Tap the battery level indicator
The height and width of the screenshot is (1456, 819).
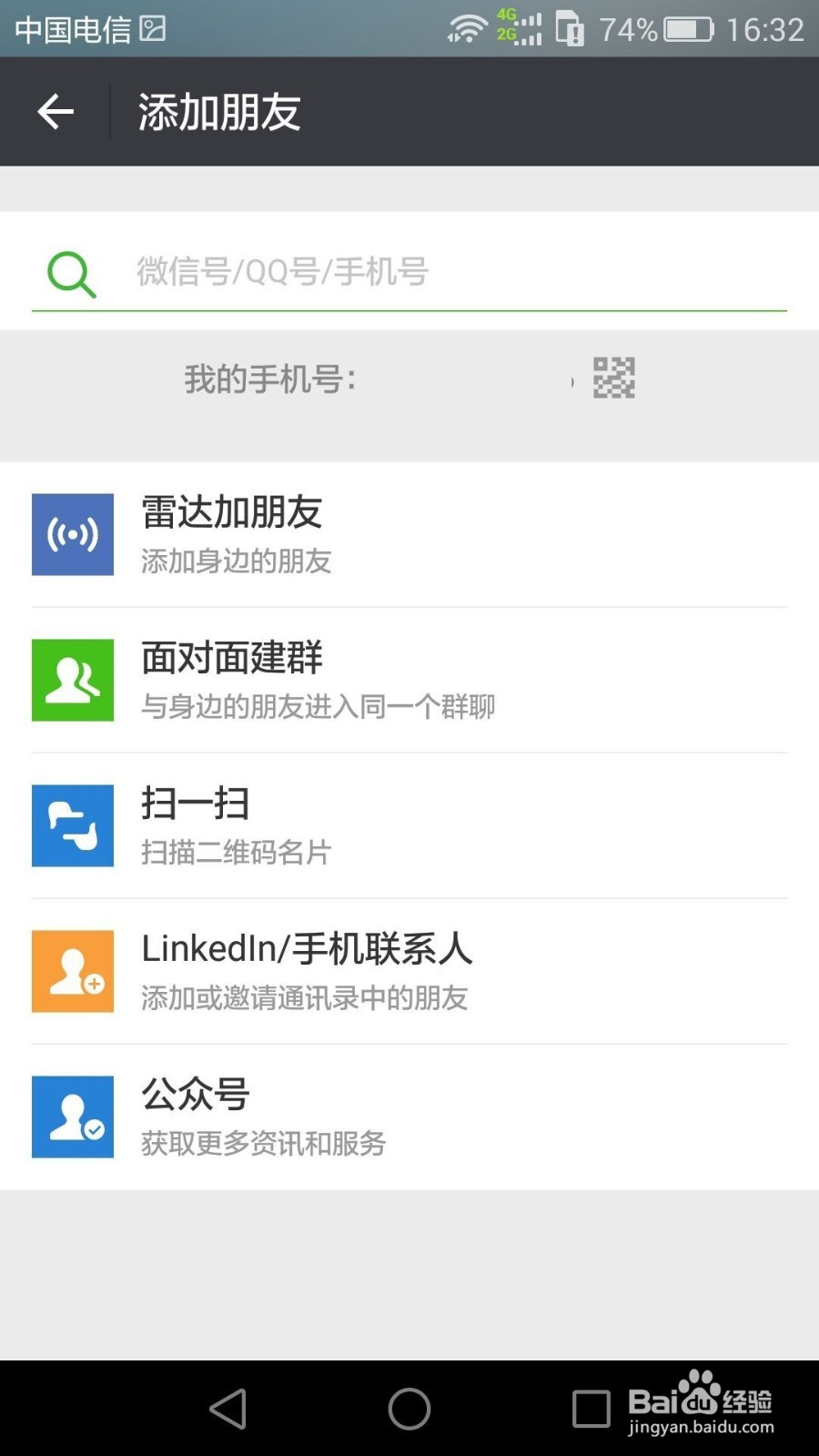(x=689, y=27)
